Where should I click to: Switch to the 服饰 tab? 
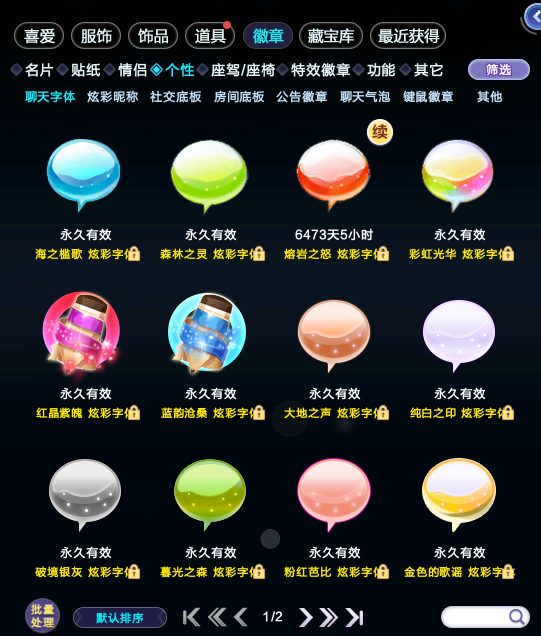[x=96, y=36]
